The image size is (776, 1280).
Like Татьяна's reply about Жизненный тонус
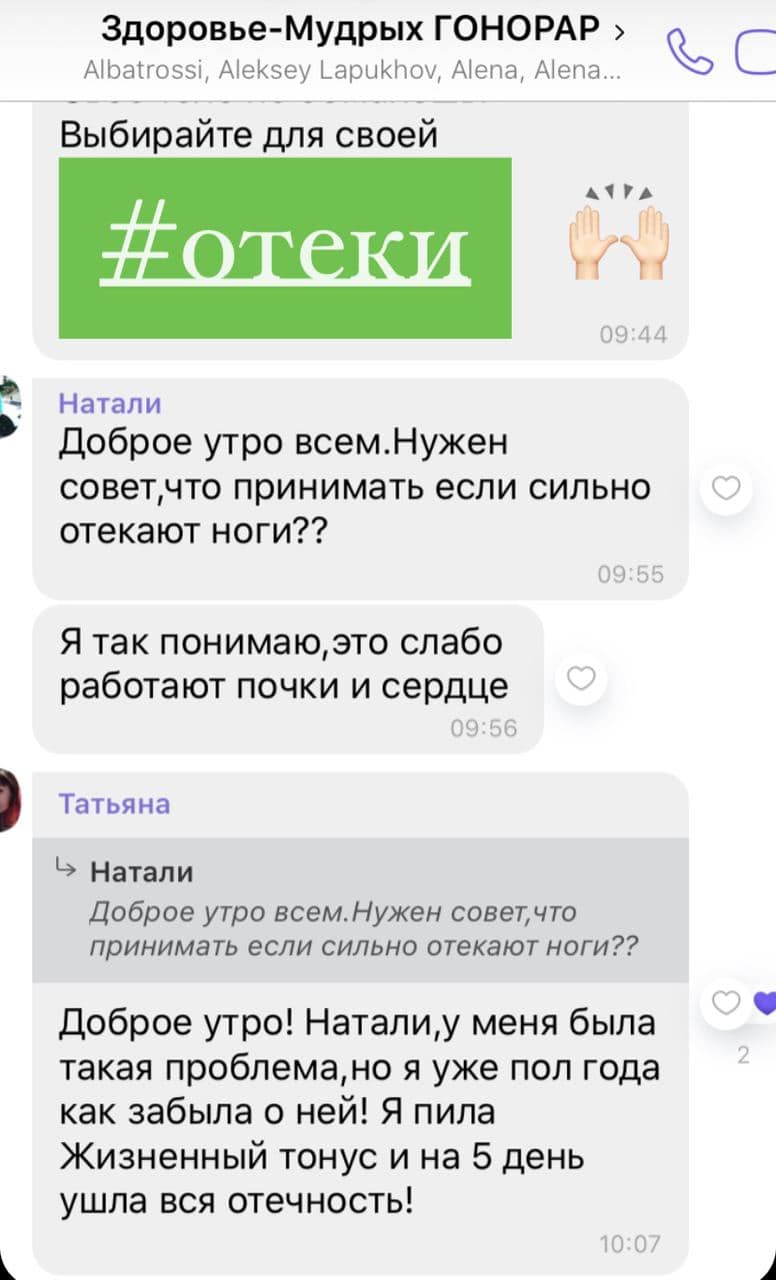click(x=726, y=1002)
